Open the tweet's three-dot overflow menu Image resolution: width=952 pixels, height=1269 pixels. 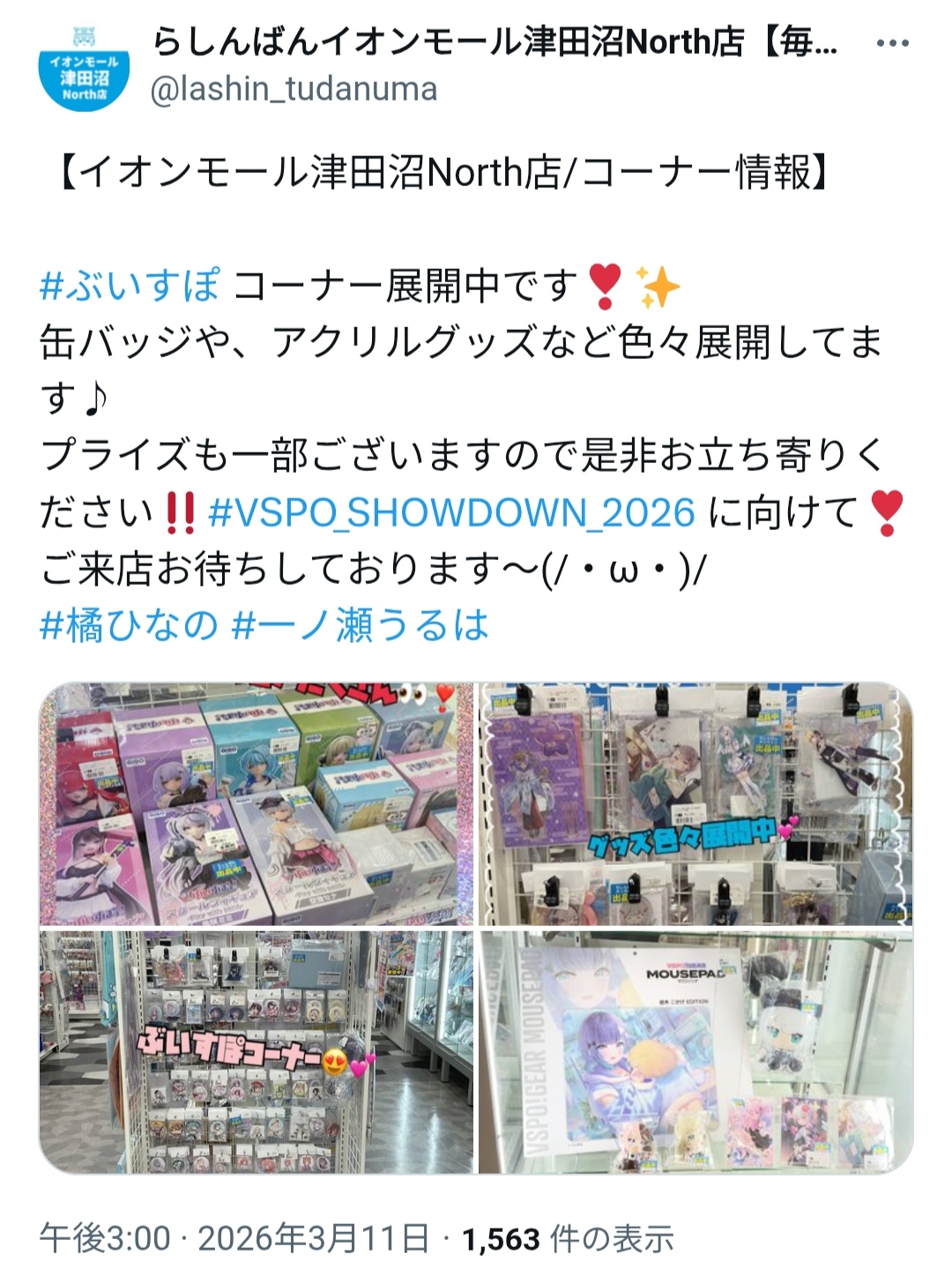pos(892,43)
